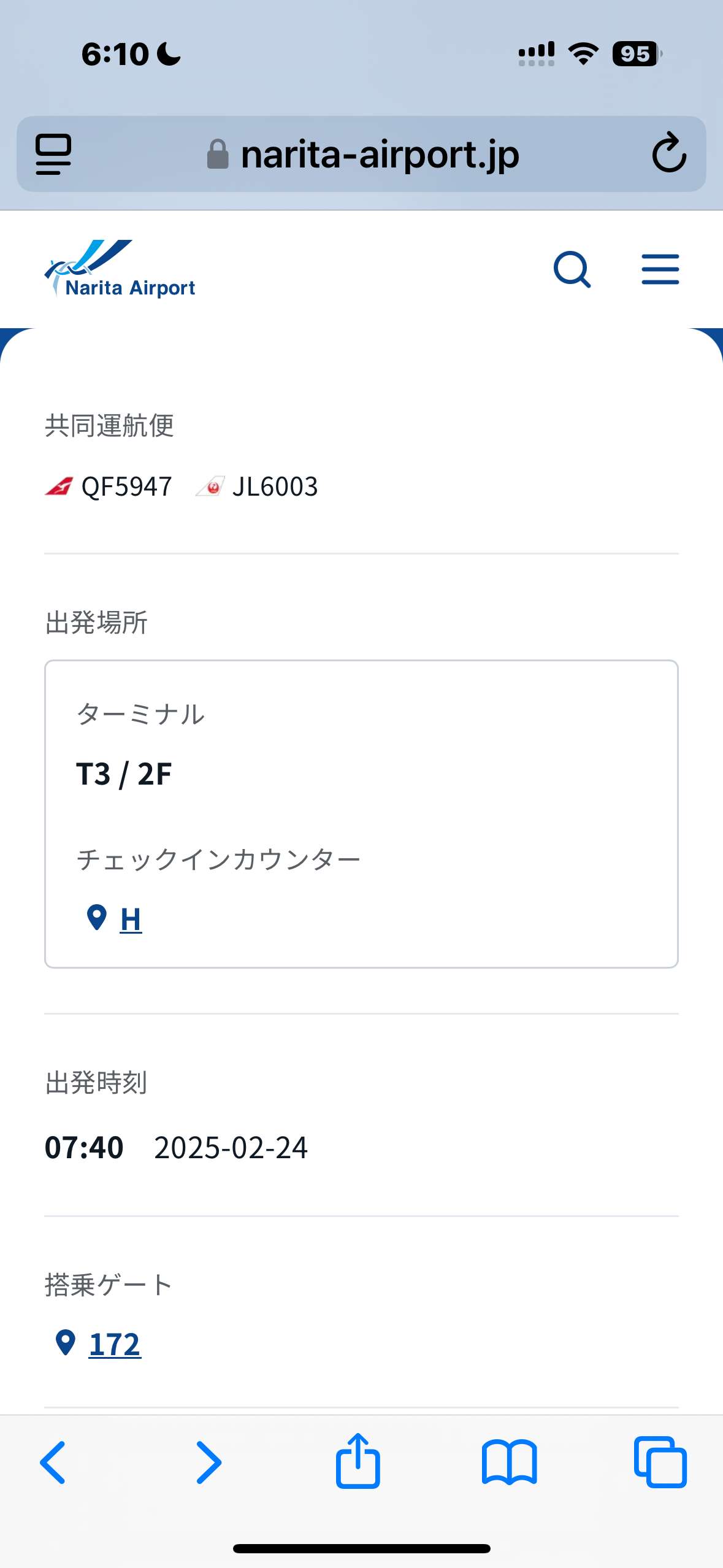
Task: Open the hamburger menu
Action: coord(660,269)
